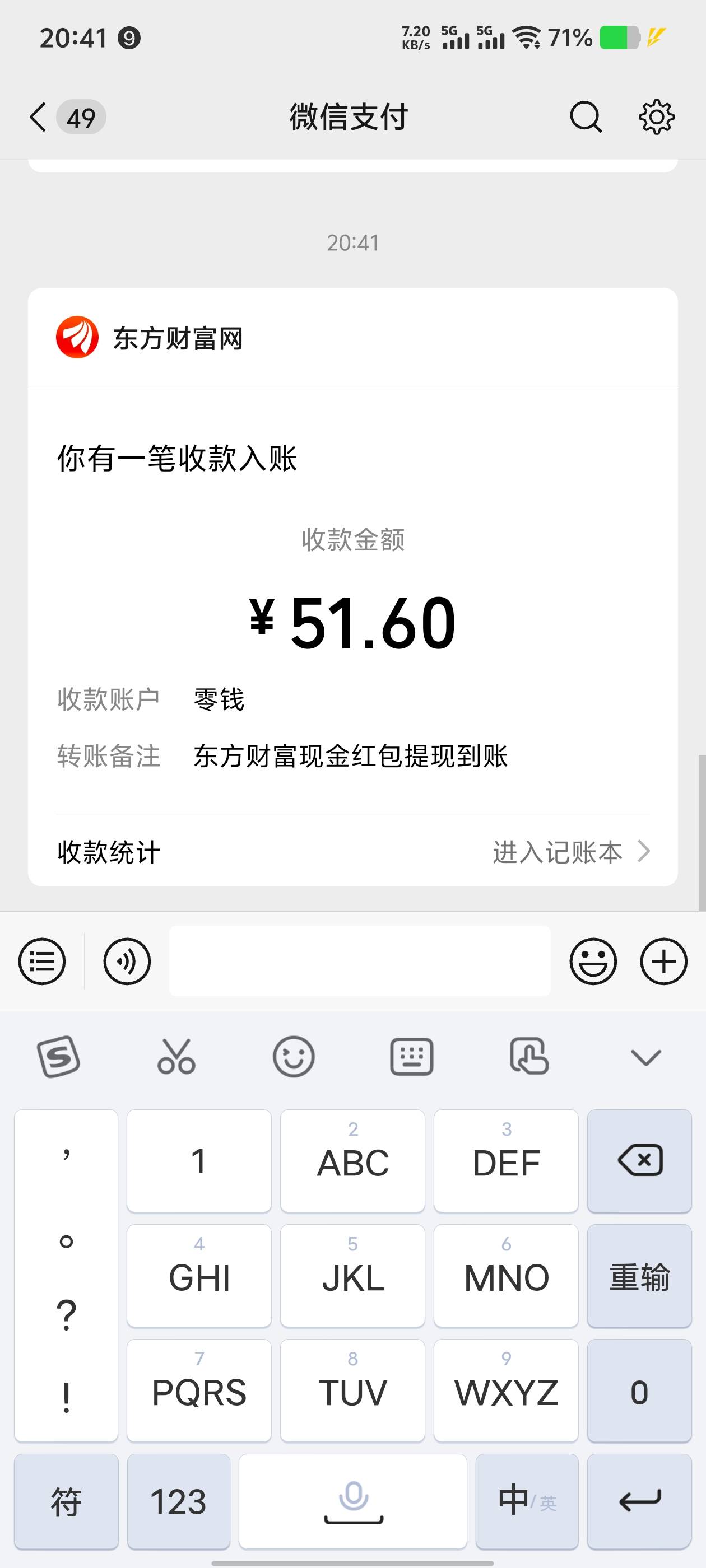Hide the keyboard with the down chevron
The height and width of the screenshot is (1568, 706).
[645, 1057]
